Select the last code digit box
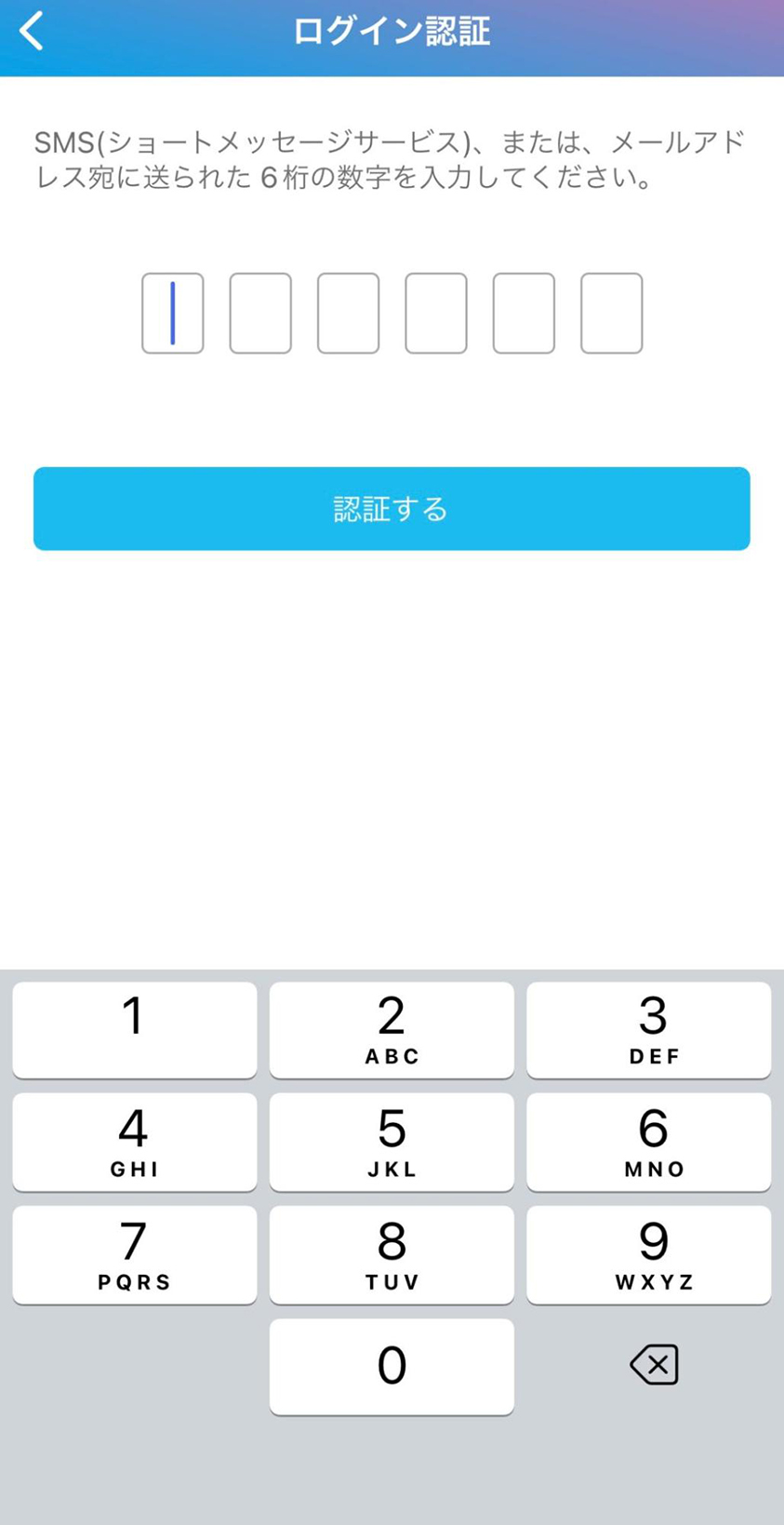 coord(612,314)
